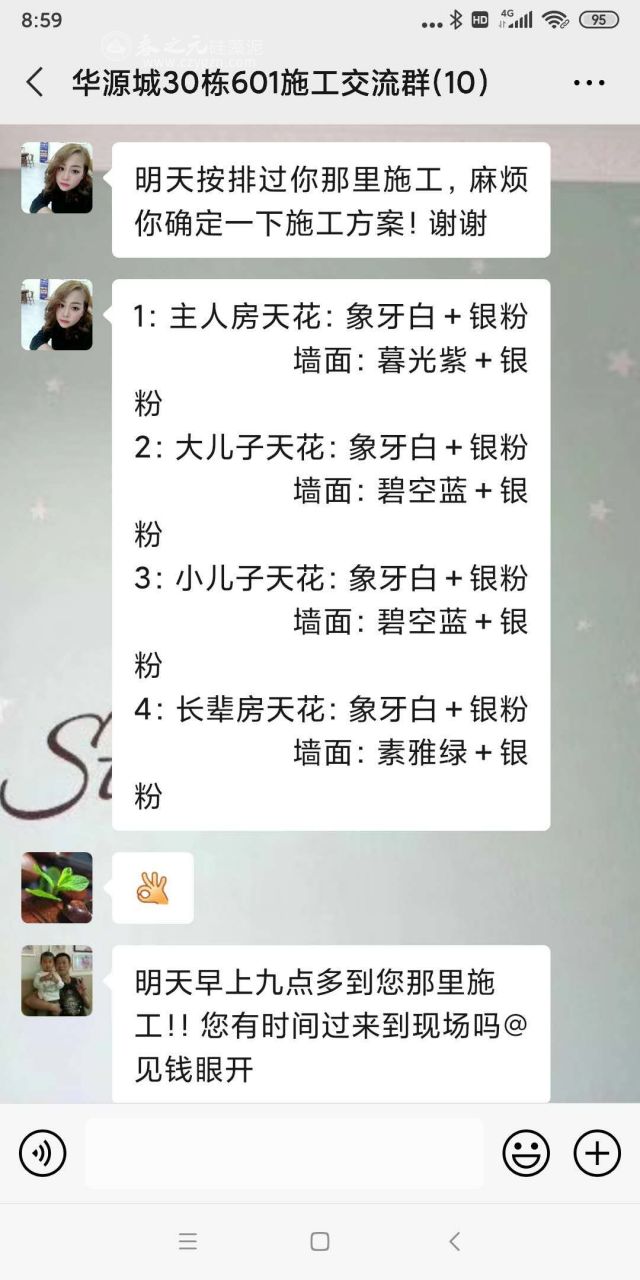Open avatar of sender of 明天早上九点 message
This screenshot has height=1280, width=640.
tap(57, 981)
